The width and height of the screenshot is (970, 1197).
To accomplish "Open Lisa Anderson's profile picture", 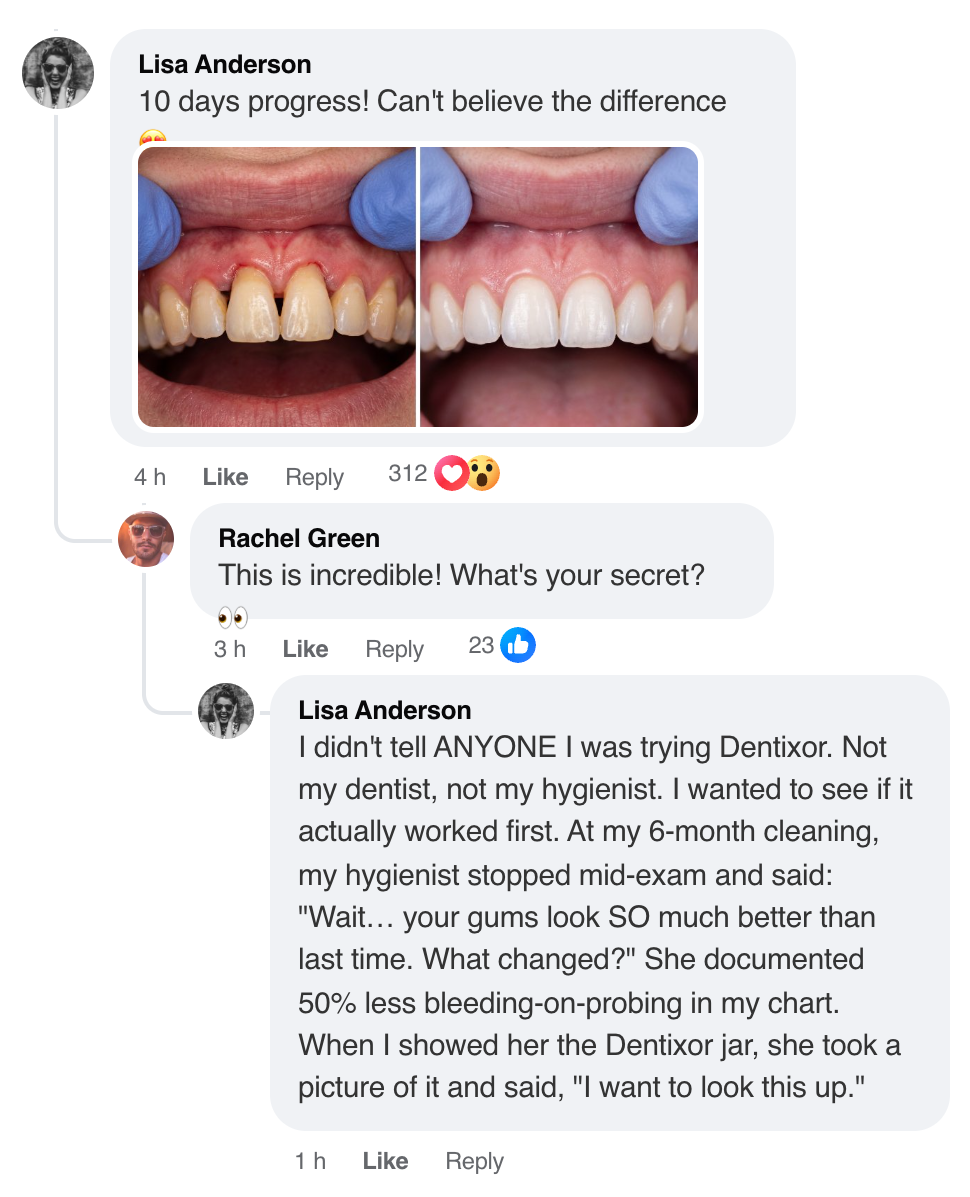I will point(57,73).
